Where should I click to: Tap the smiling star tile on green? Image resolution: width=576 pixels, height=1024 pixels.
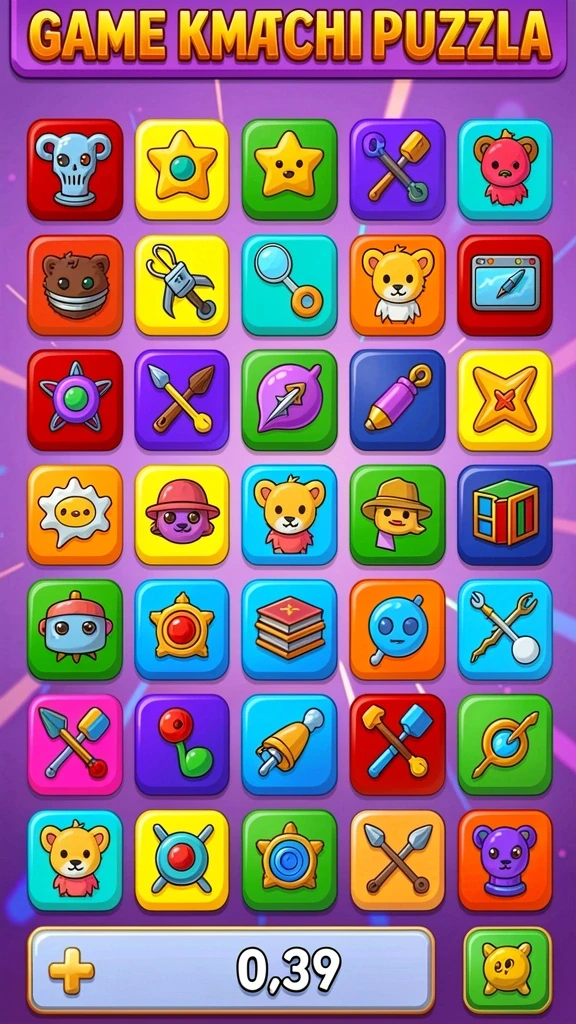[x=289, y=170]
